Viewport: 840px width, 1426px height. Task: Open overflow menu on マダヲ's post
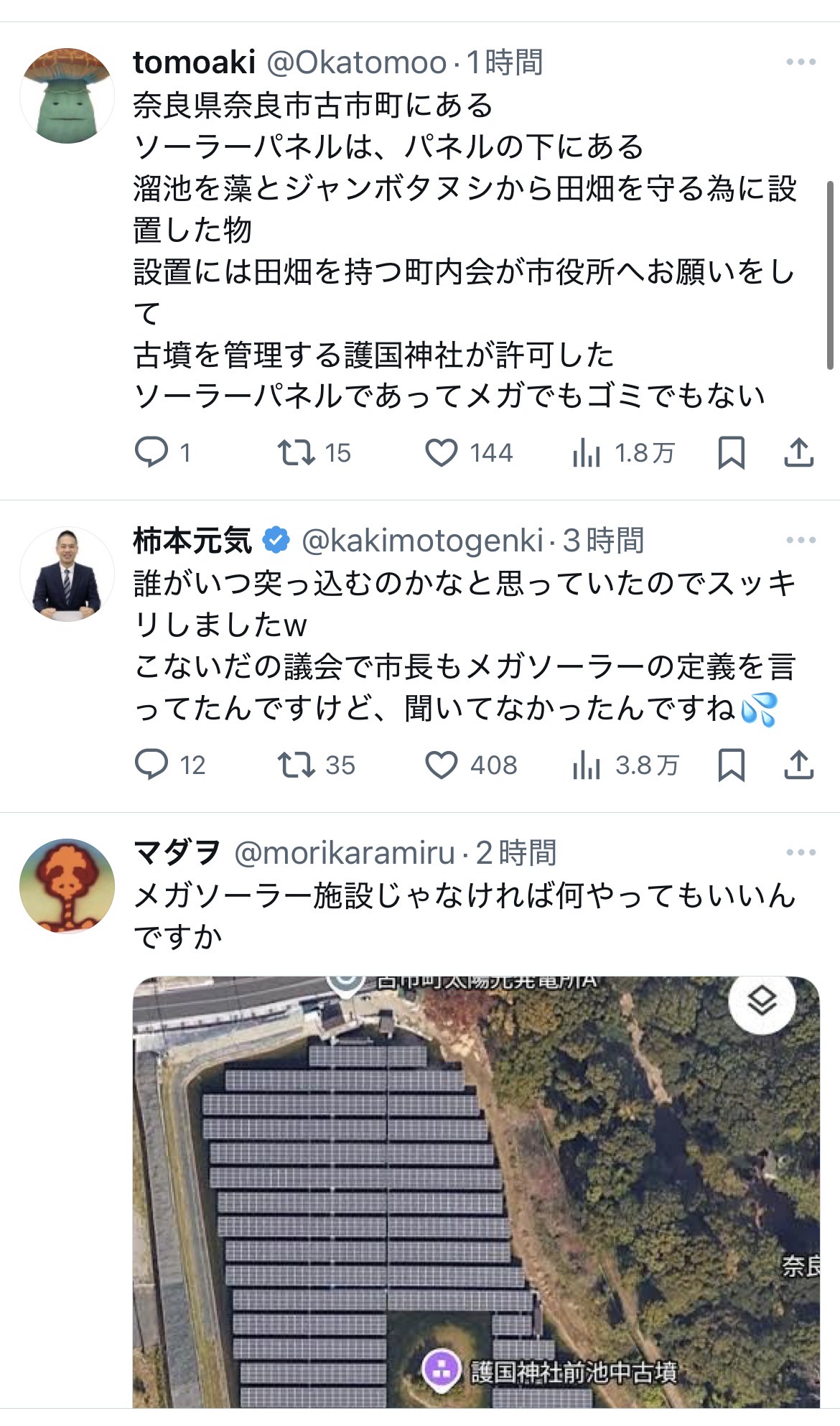[801, 852]
